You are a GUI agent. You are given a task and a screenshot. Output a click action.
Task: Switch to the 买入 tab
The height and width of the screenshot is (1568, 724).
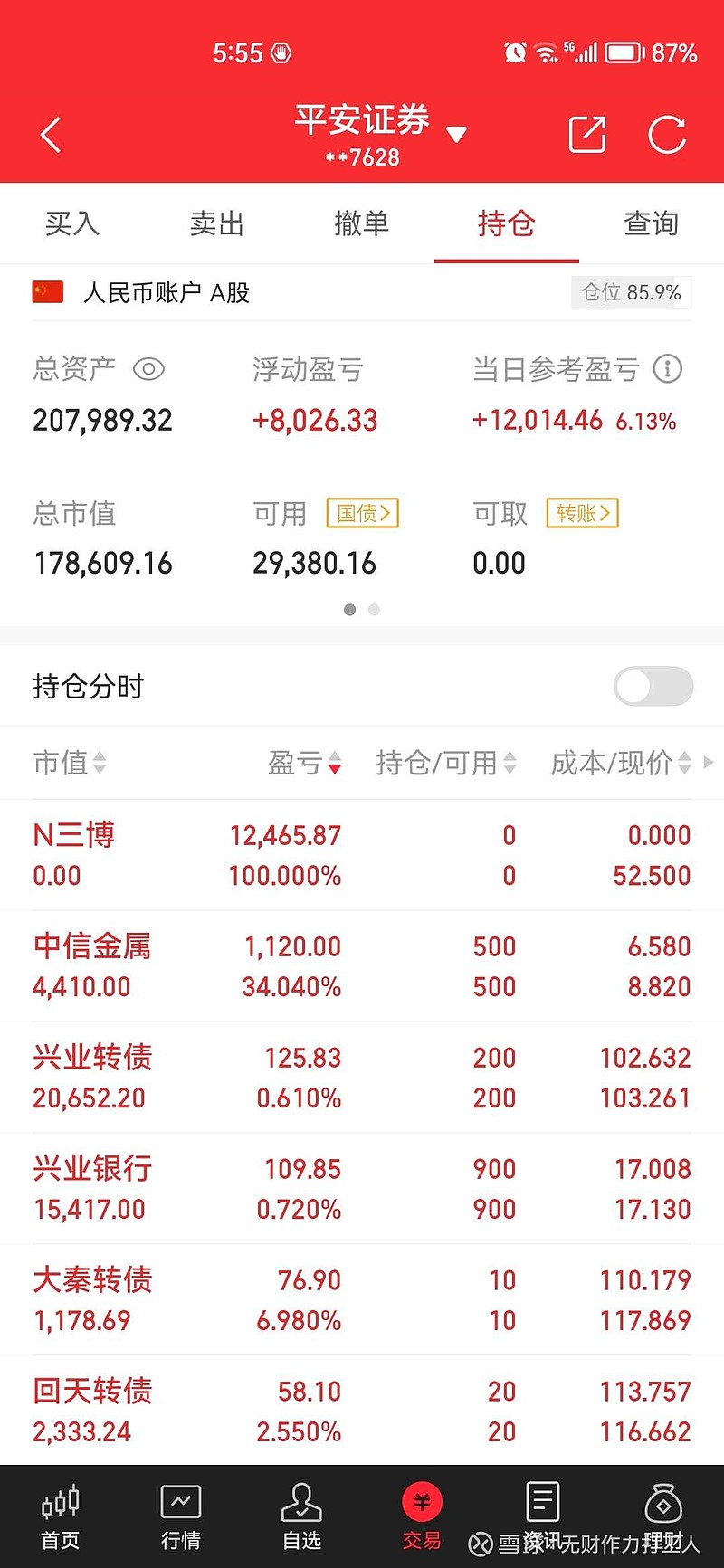click(x=72, y=223)
